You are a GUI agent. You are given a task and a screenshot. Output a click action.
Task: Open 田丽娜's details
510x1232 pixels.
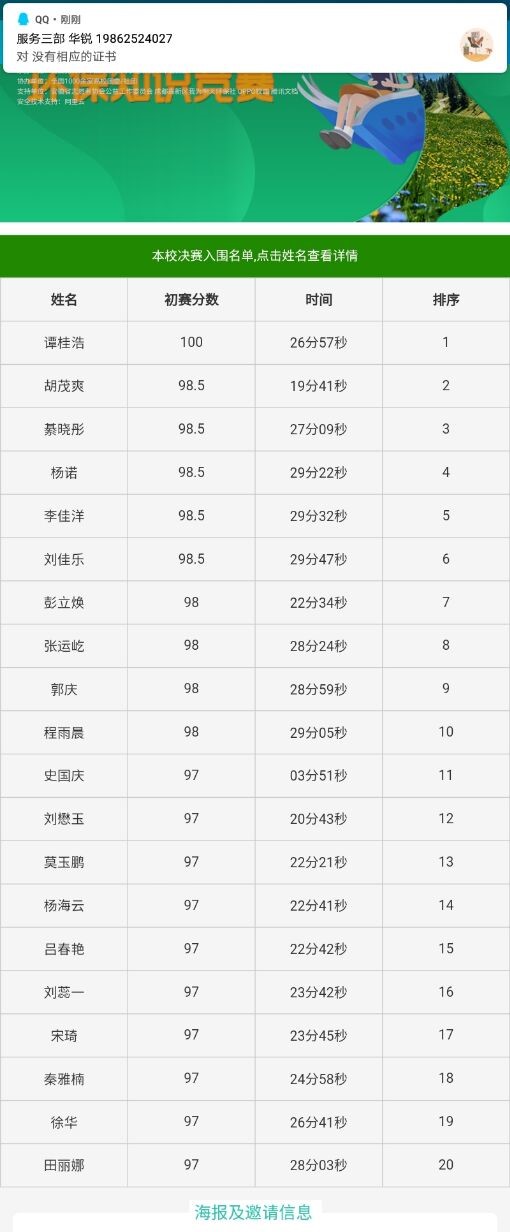tap(64, 1165)
